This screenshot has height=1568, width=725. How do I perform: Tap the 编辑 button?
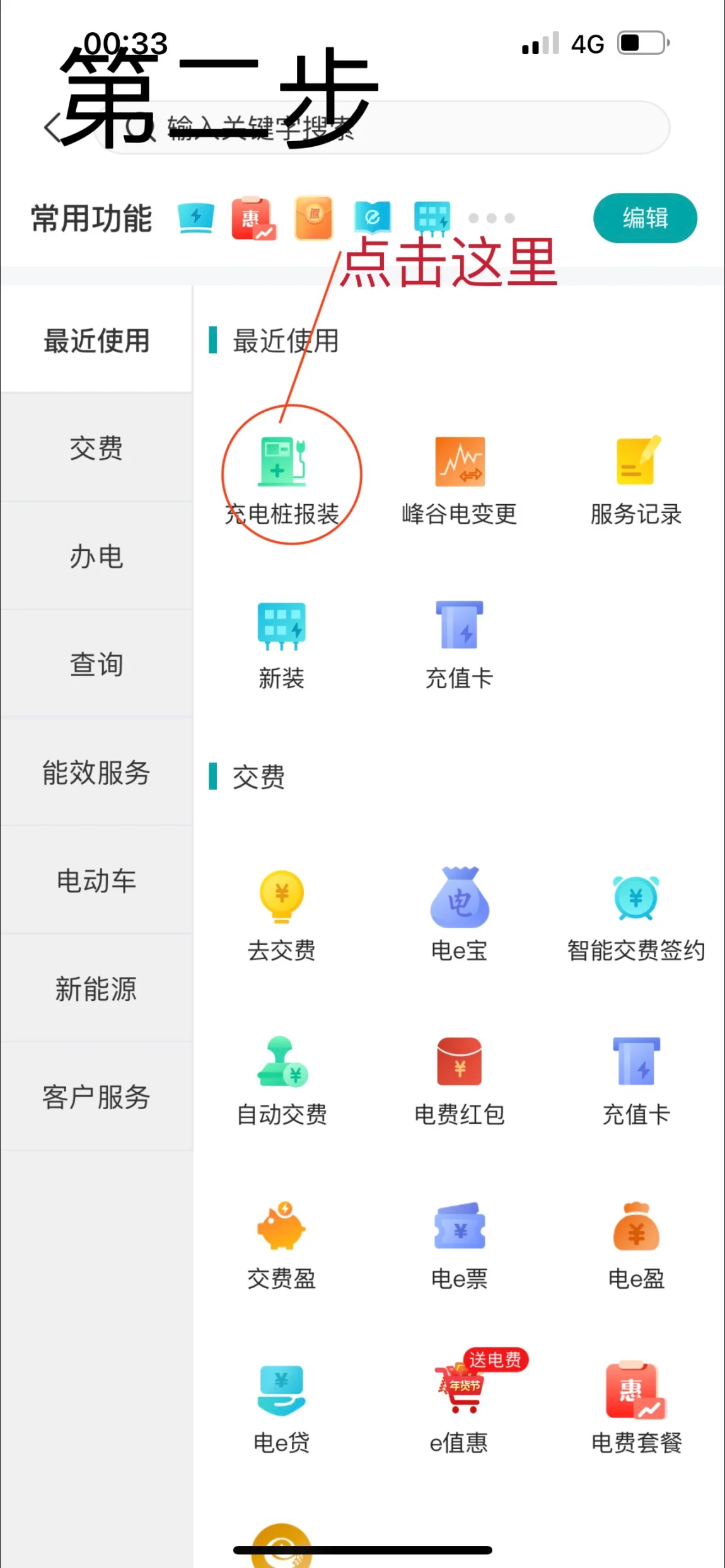click(x=645, y=218)
